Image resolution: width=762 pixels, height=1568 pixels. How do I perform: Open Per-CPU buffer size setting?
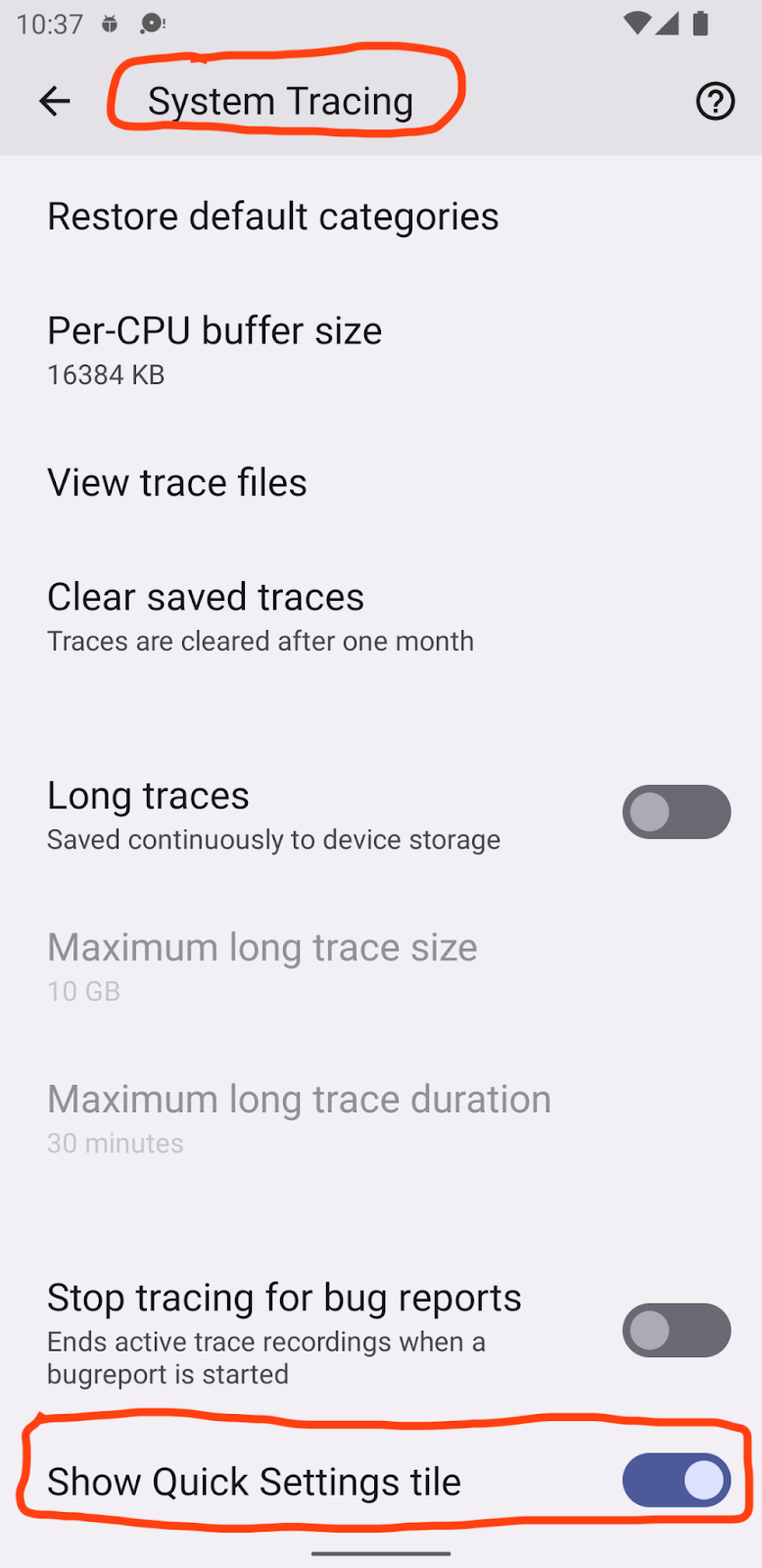click(214, 349)
